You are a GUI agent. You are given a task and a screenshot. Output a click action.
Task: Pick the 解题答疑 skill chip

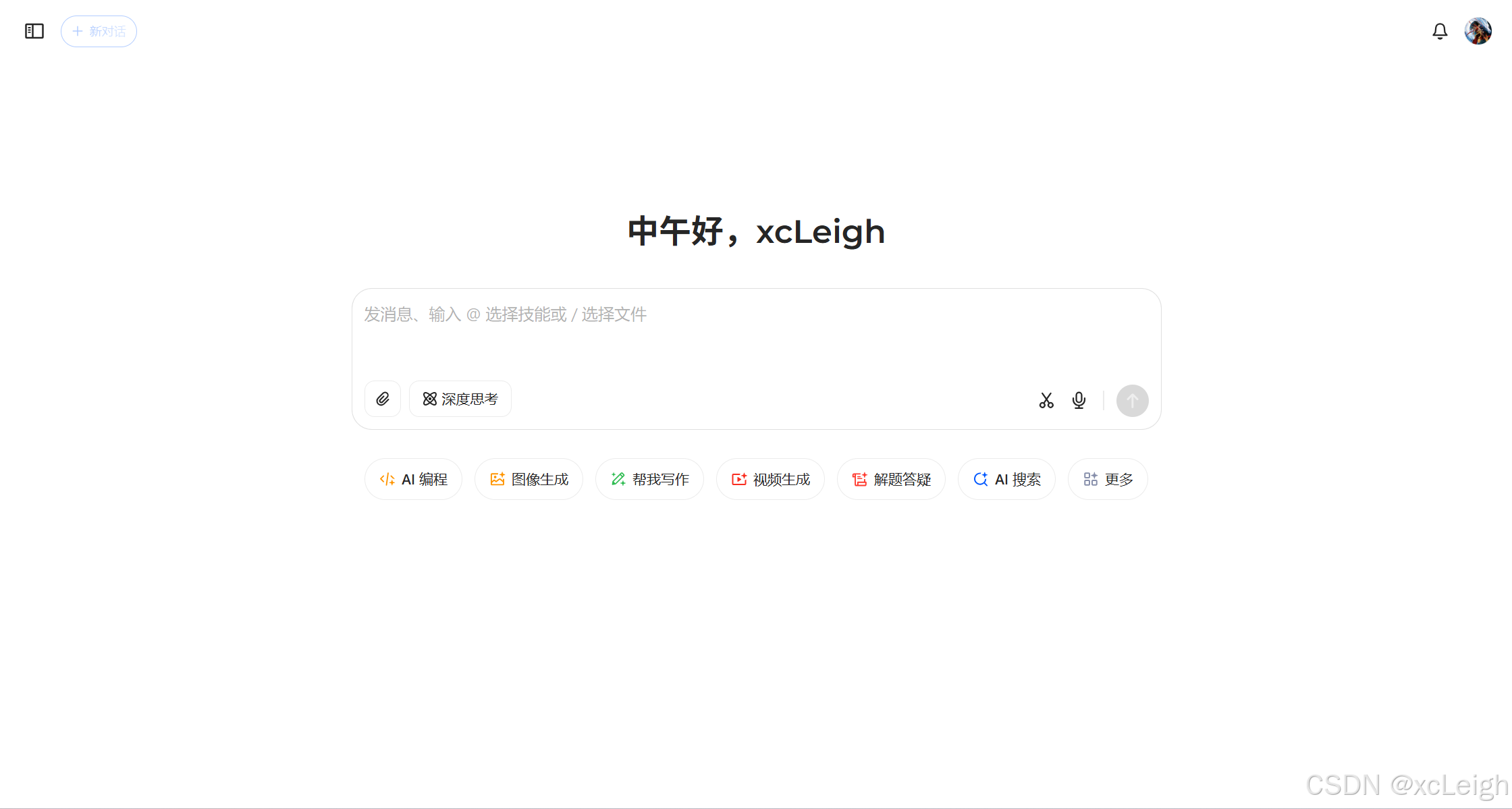(891, 479)
